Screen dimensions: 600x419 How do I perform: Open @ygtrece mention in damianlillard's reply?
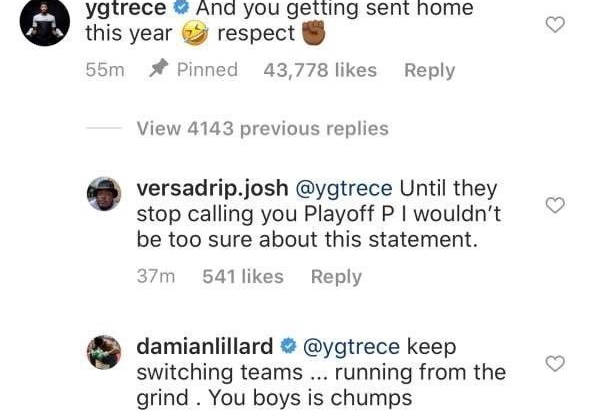(x=353, y=347)
